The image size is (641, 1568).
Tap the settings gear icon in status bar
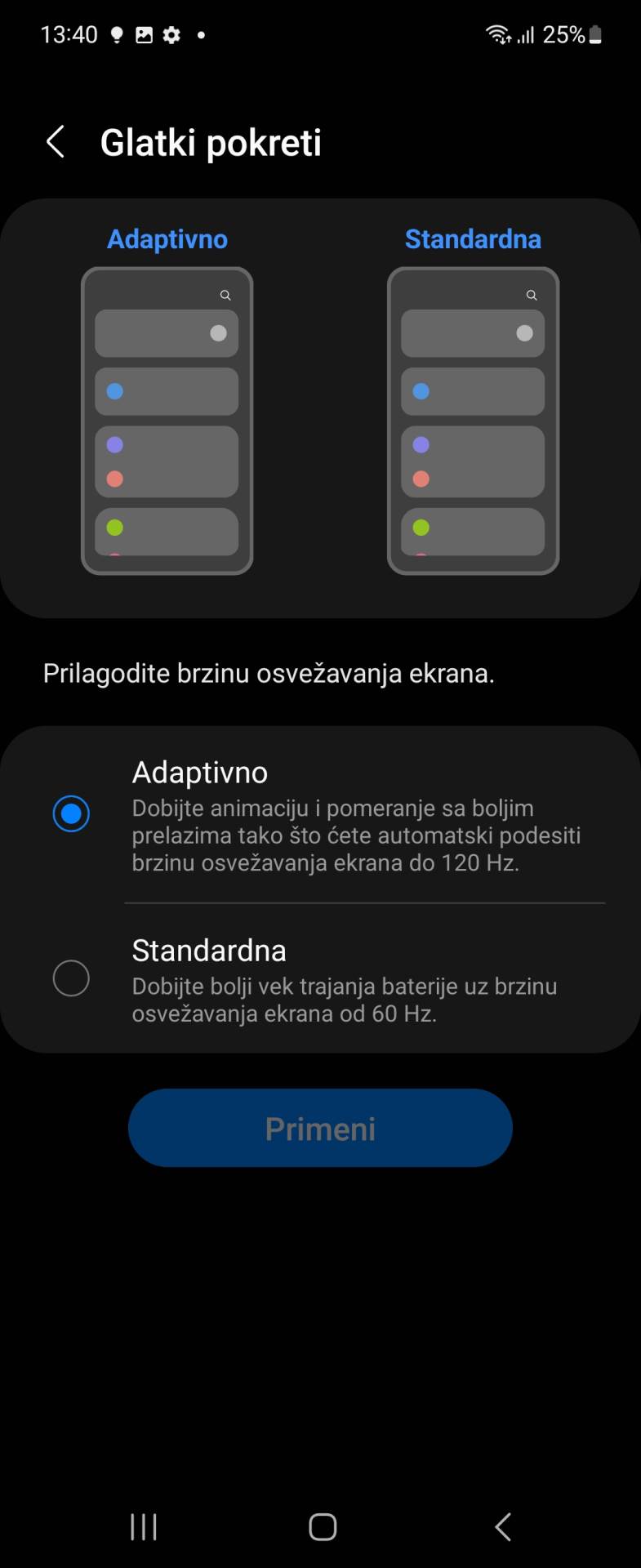pos(171,35)
